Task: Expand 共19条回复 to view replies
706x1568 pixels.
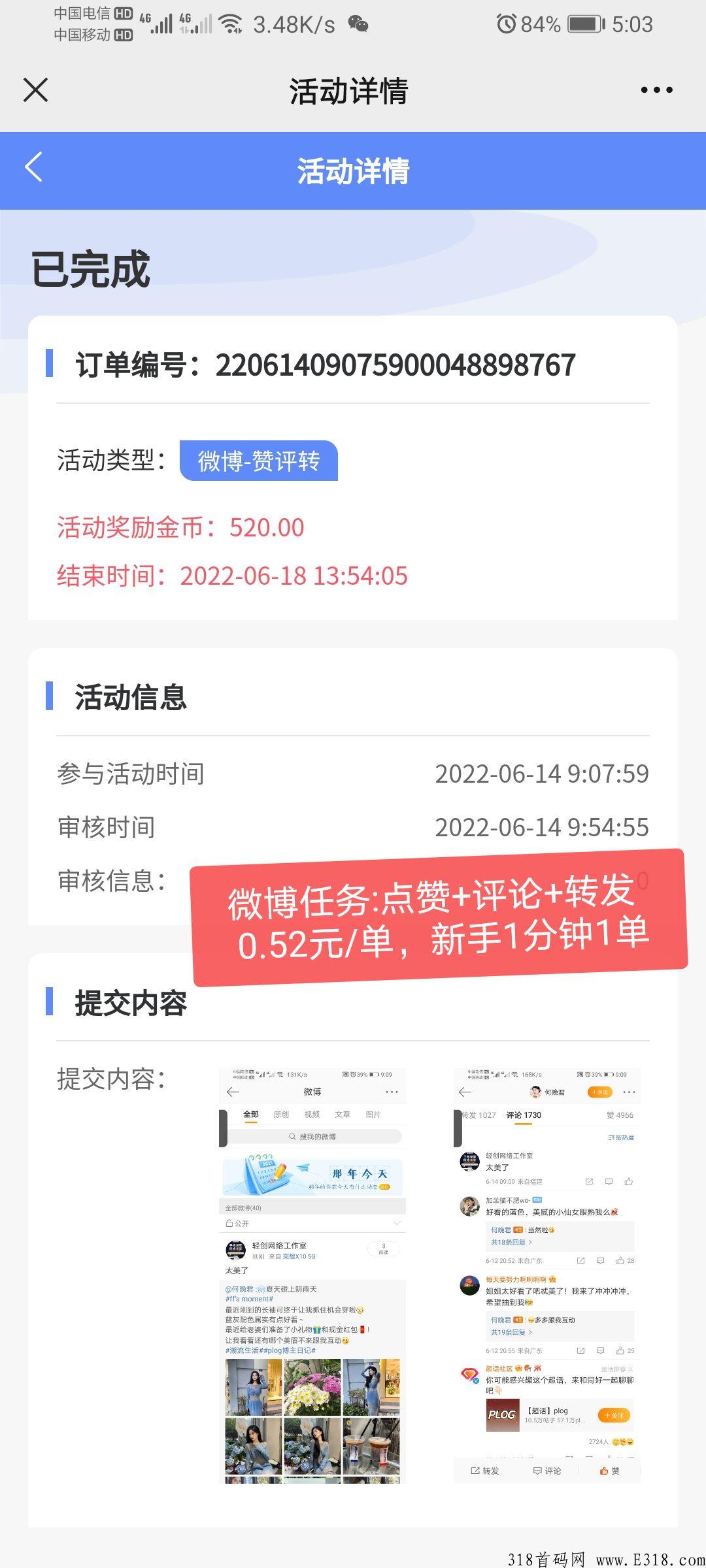Action: (x=510, y=1333)
